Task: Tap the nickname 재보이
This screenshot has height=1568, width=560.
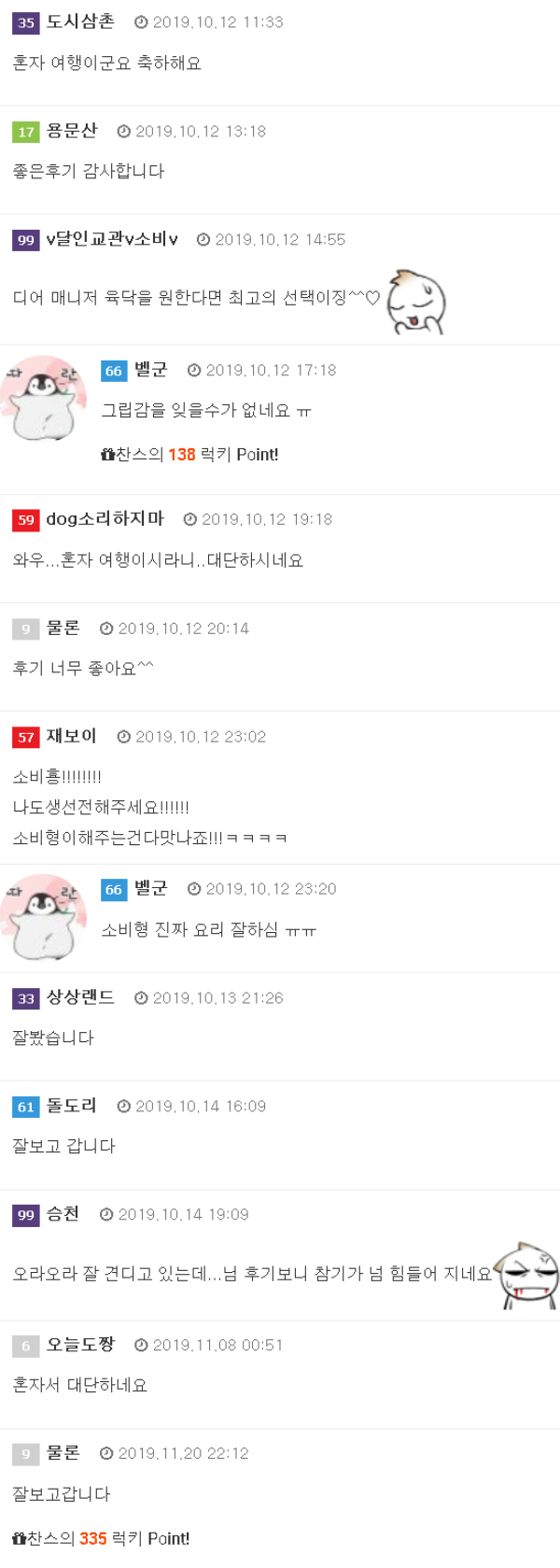Action: click(72, 736)
